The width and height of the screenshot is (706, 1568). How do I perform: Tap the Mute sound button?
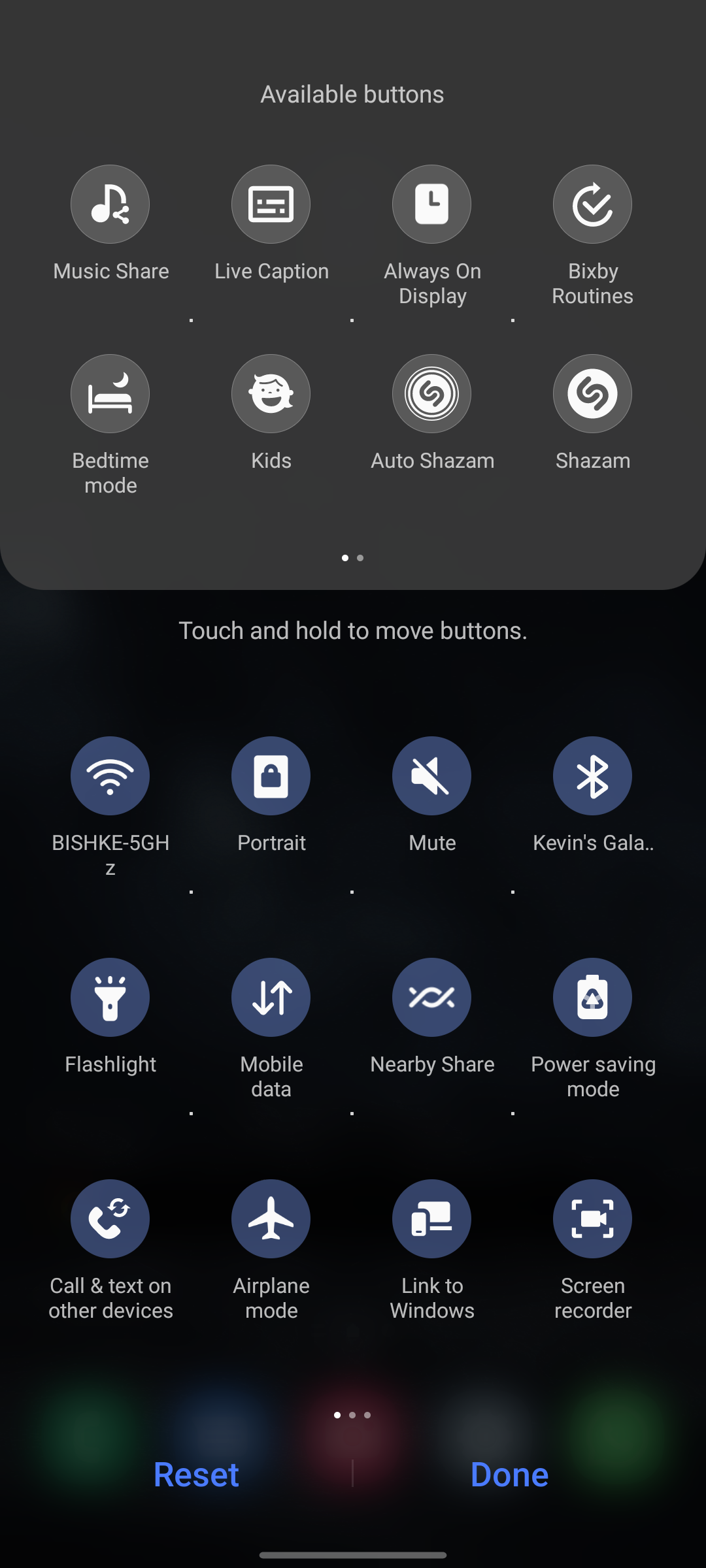coord(431,776)
